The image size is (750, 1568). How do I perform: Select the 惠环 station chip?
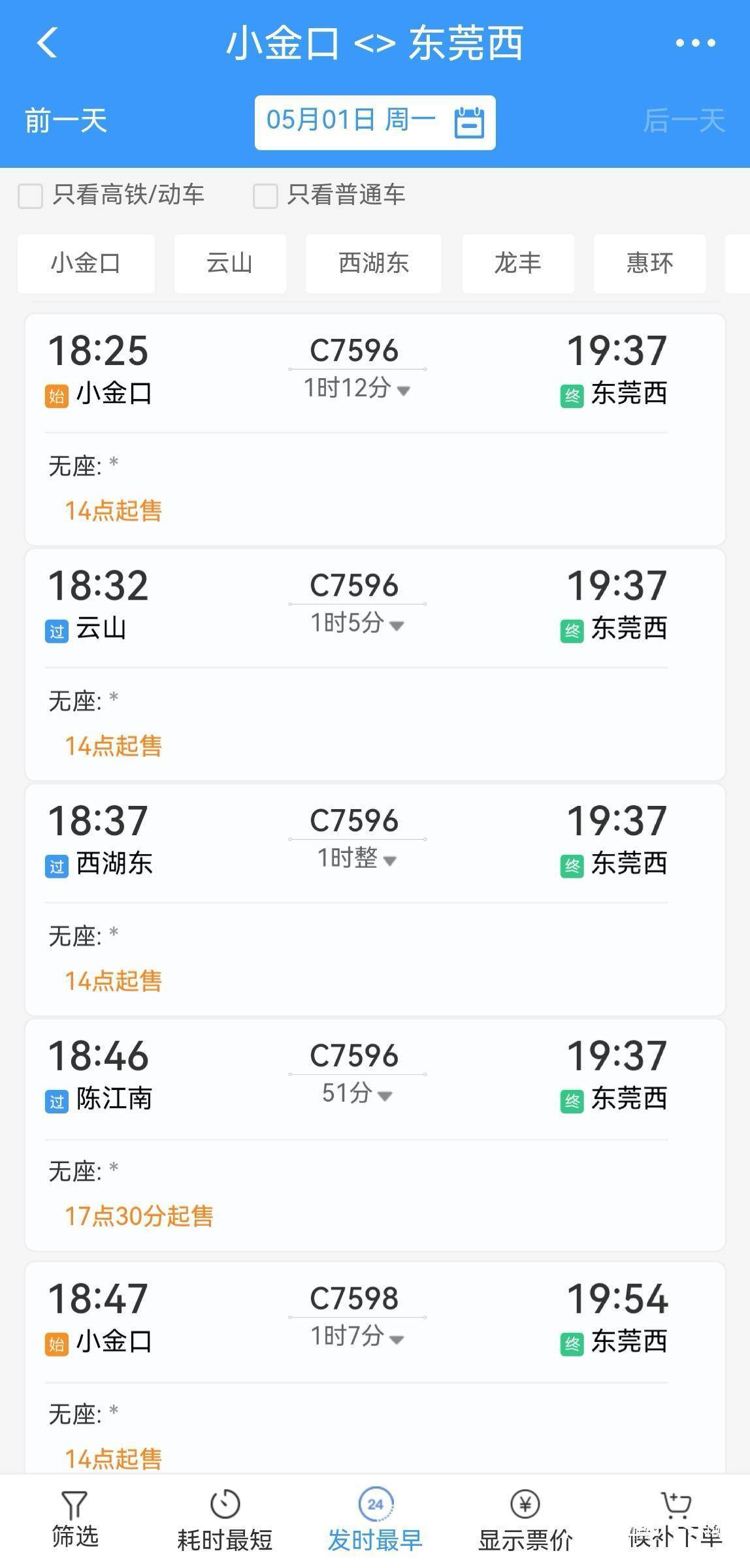[649, 263]
